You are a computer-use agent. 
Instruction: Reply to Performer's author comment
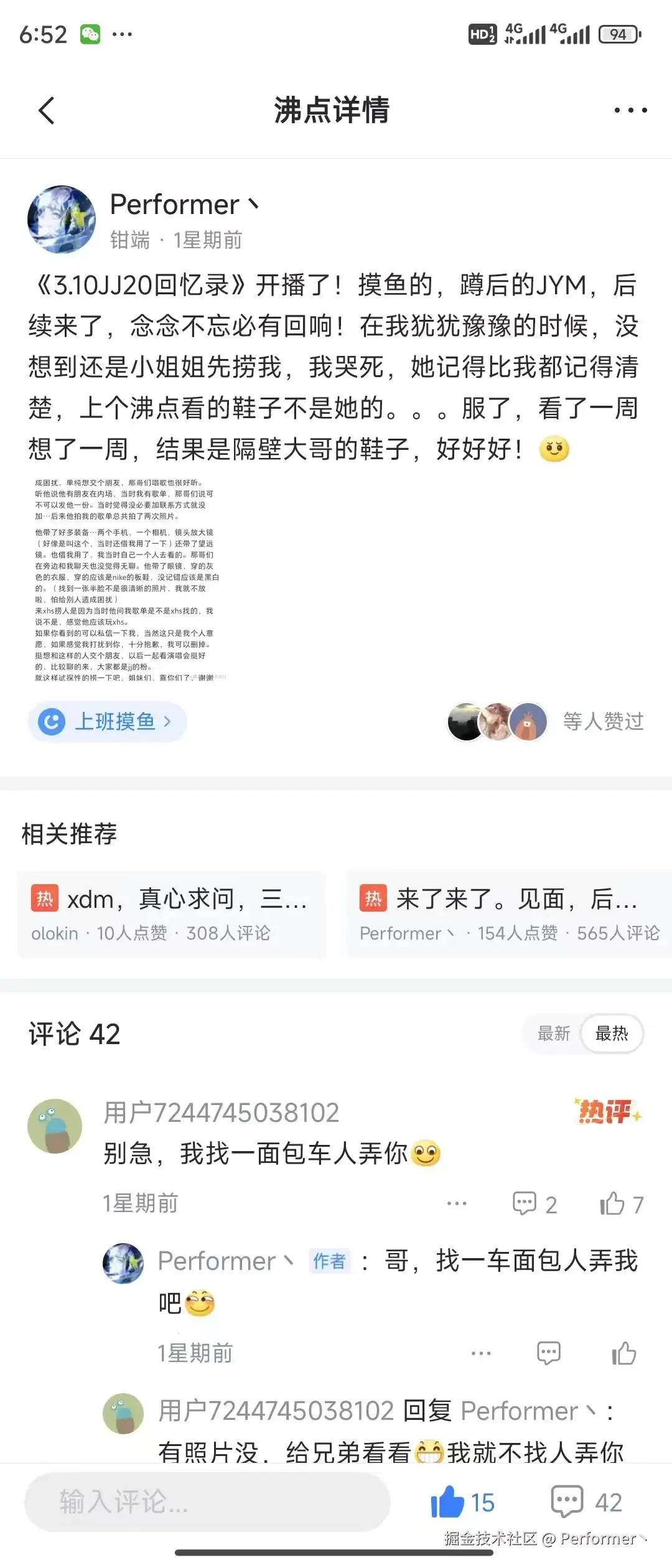(548, 1353)
